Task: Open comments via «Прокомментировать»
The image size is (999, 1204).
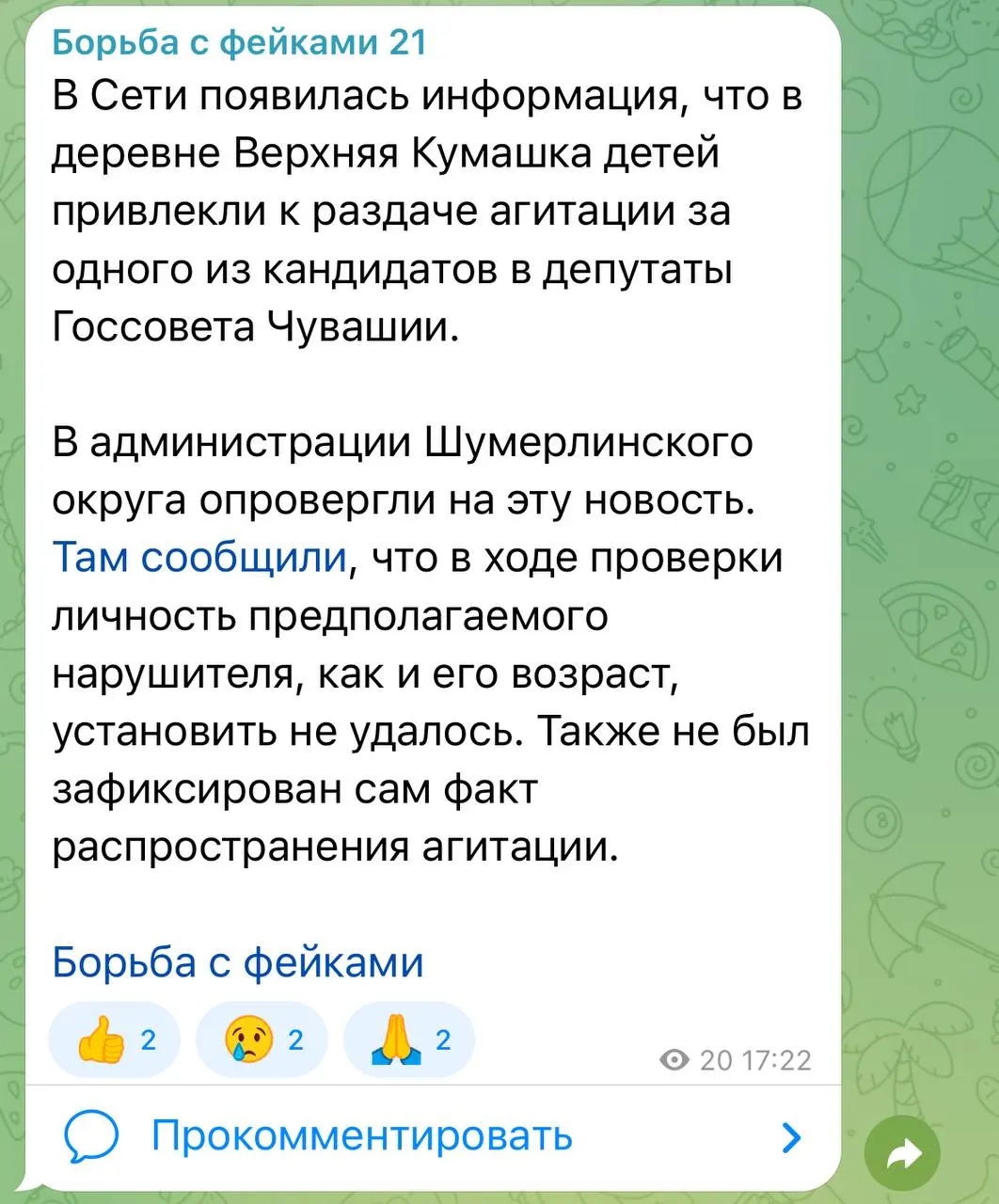Action: click(x=433, y=1136)
